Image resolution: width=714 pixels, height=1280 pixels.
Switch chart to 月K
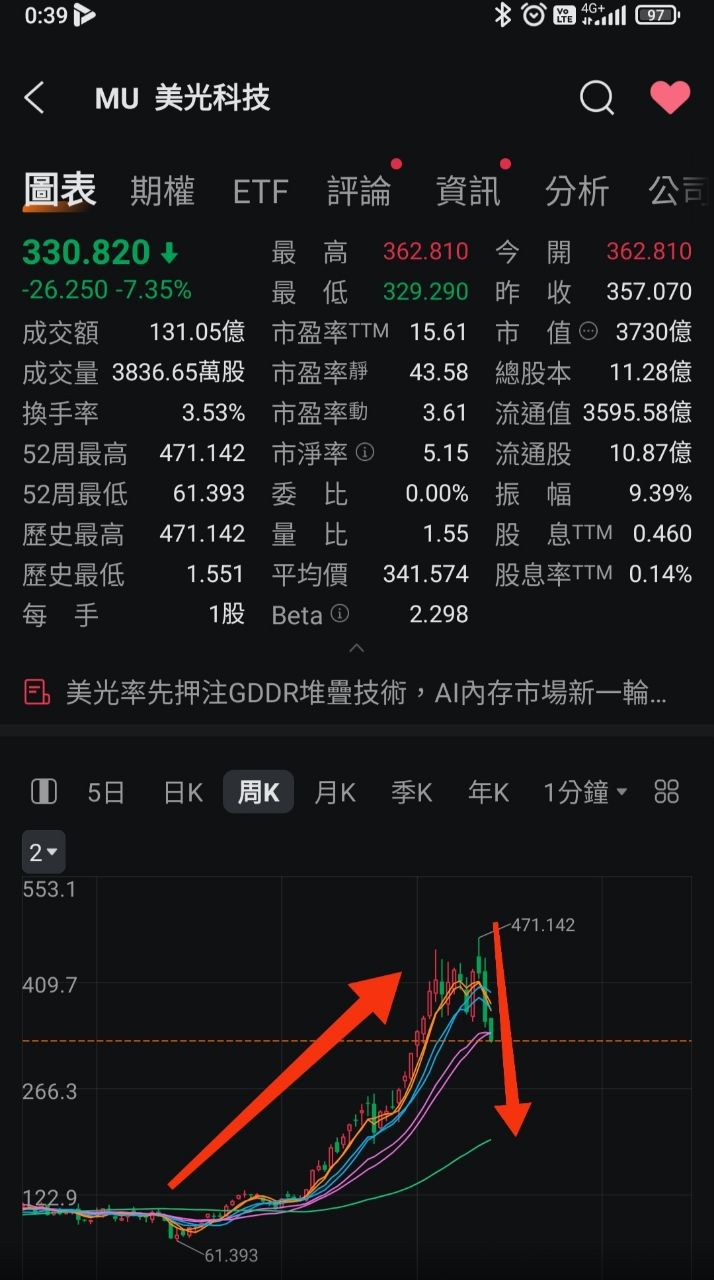click(335, 793)
